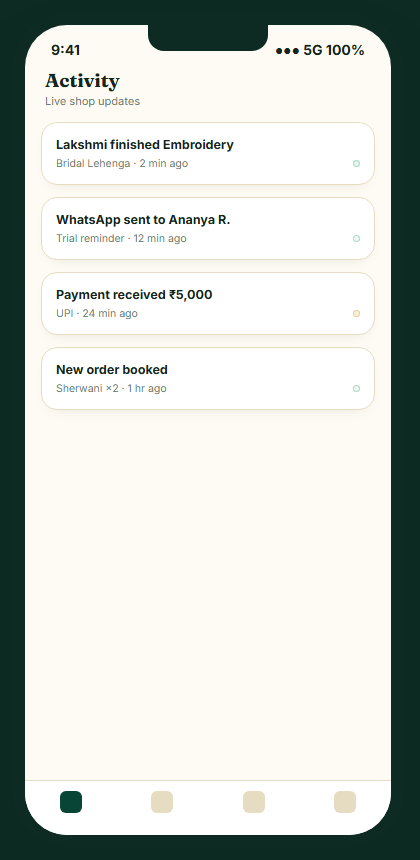Open the New order booked card
This screenshot has height=860, width=420.
click(208, 378)
